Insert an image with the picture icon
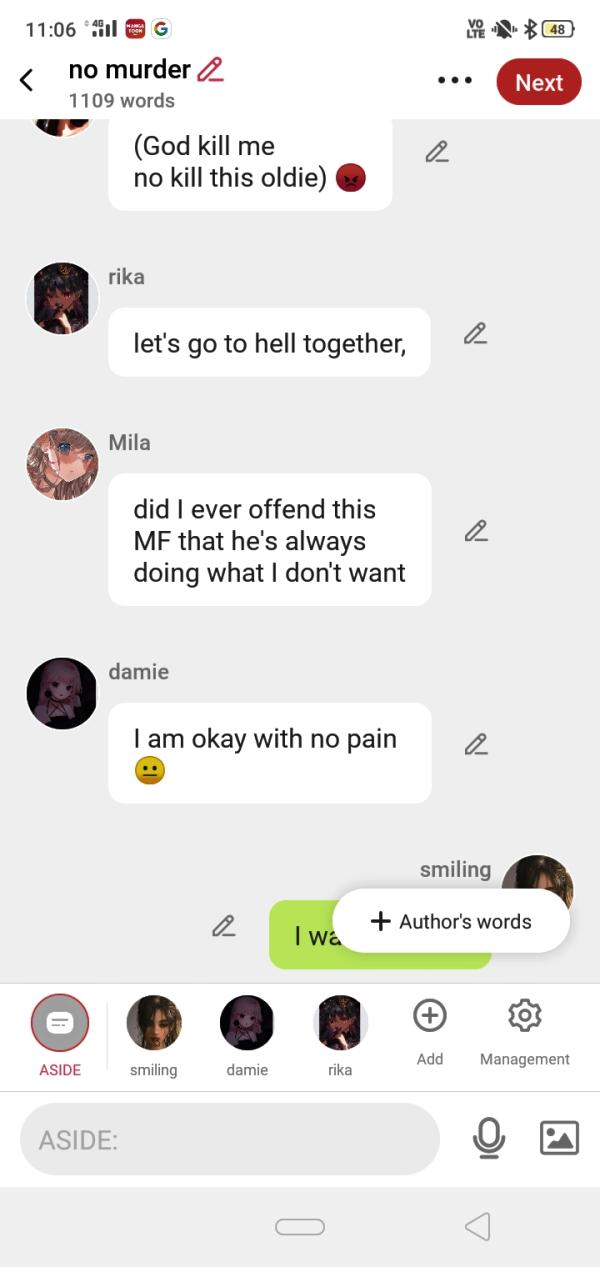This screenshot has width=600, height=1267. [559, 1138]
